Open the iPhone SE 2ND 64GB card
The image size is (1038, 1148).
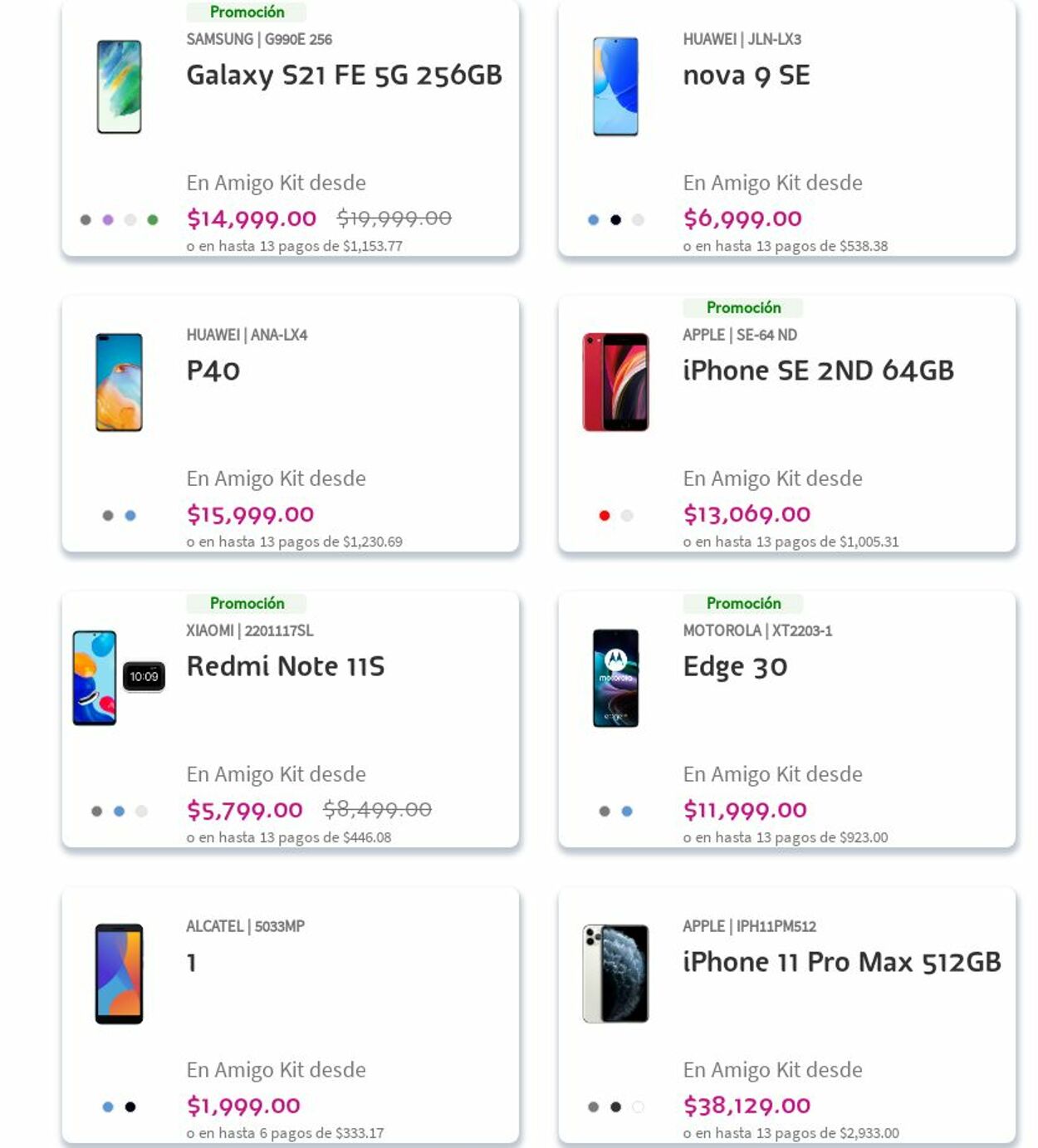(x=817, y=370)
